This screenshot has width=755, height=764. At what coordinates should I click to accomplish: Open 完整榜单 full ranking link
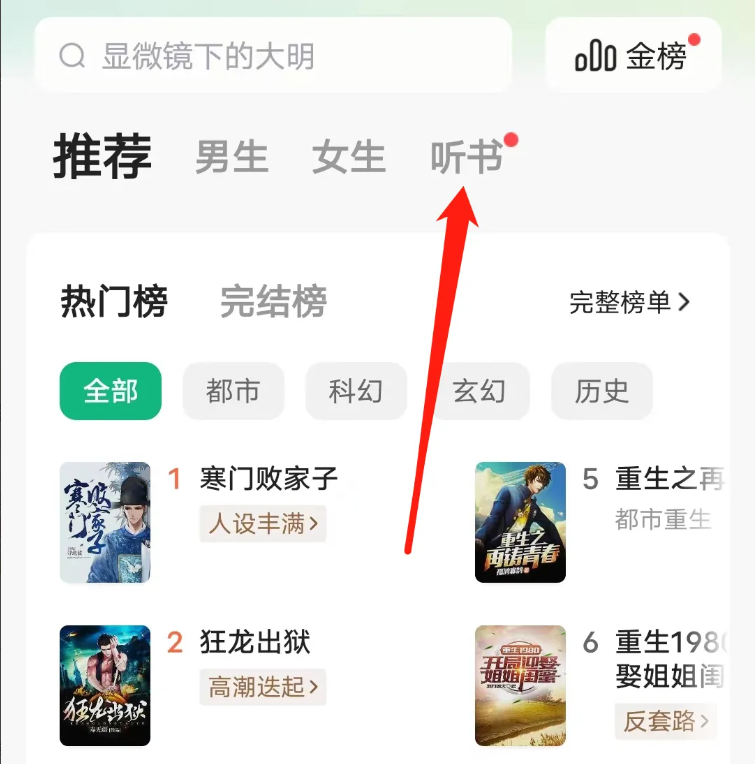pyautogui.click(x=629, y=302)
